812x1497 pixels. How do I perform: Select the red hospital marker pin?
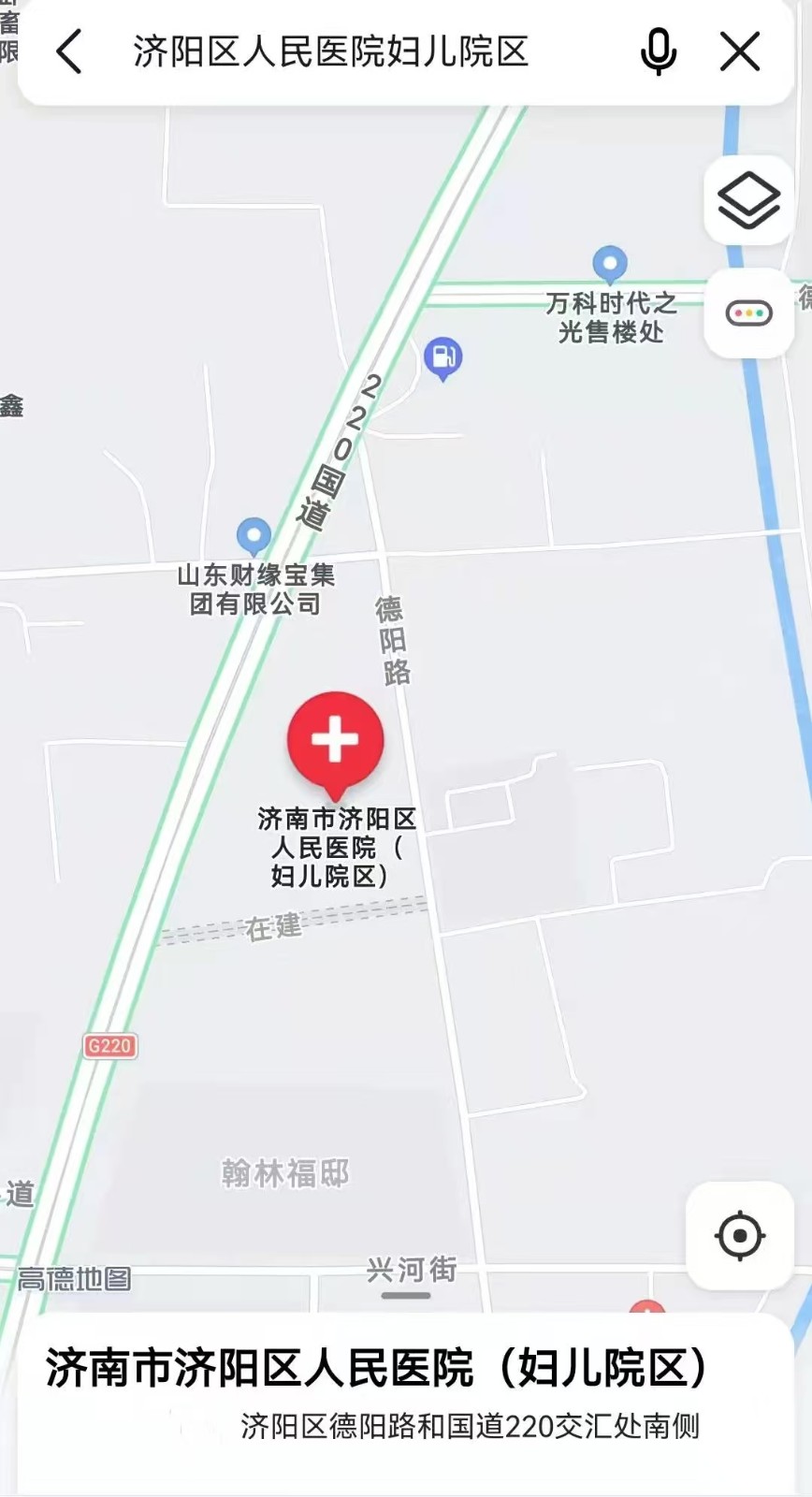pos(335,742)
